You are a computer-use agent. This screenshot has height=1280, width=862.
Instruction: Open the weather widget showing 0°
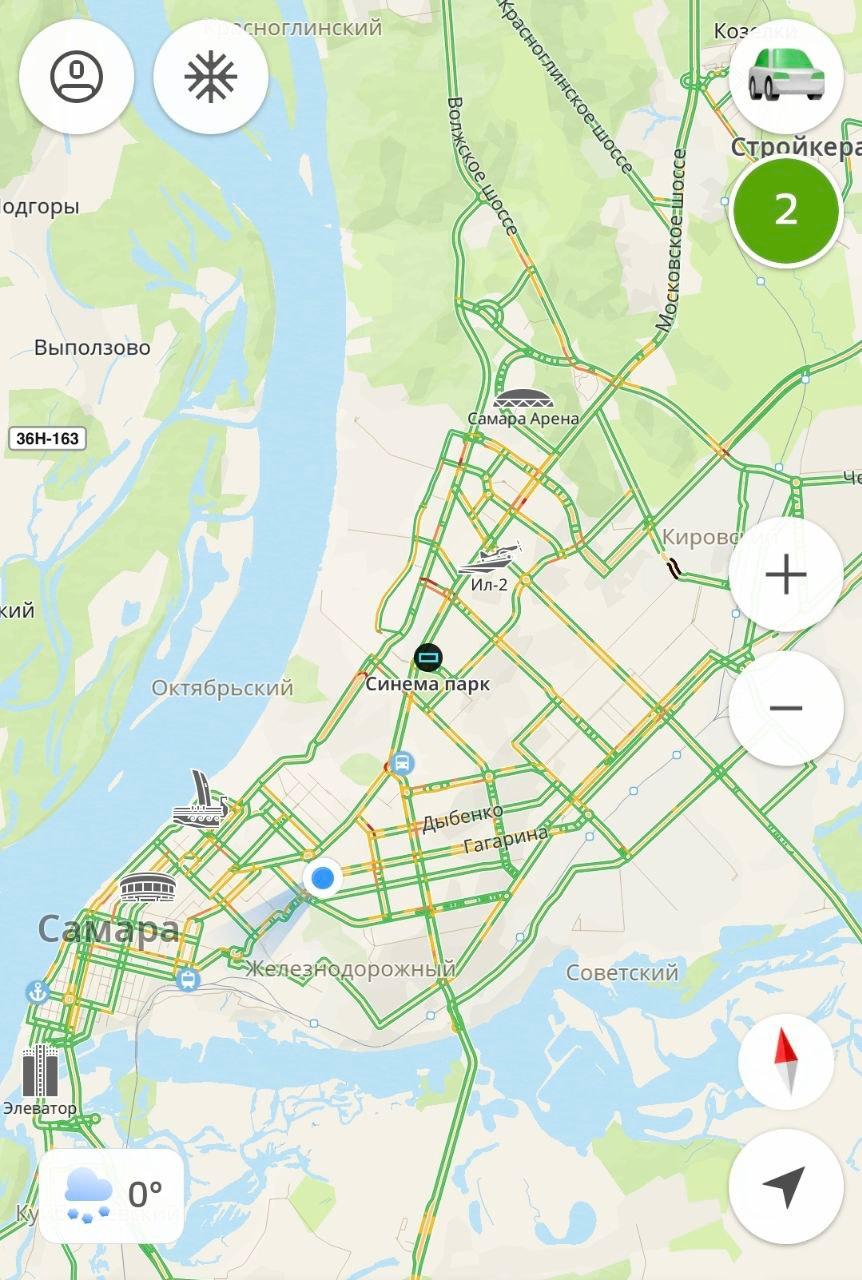click(112, 1195)
